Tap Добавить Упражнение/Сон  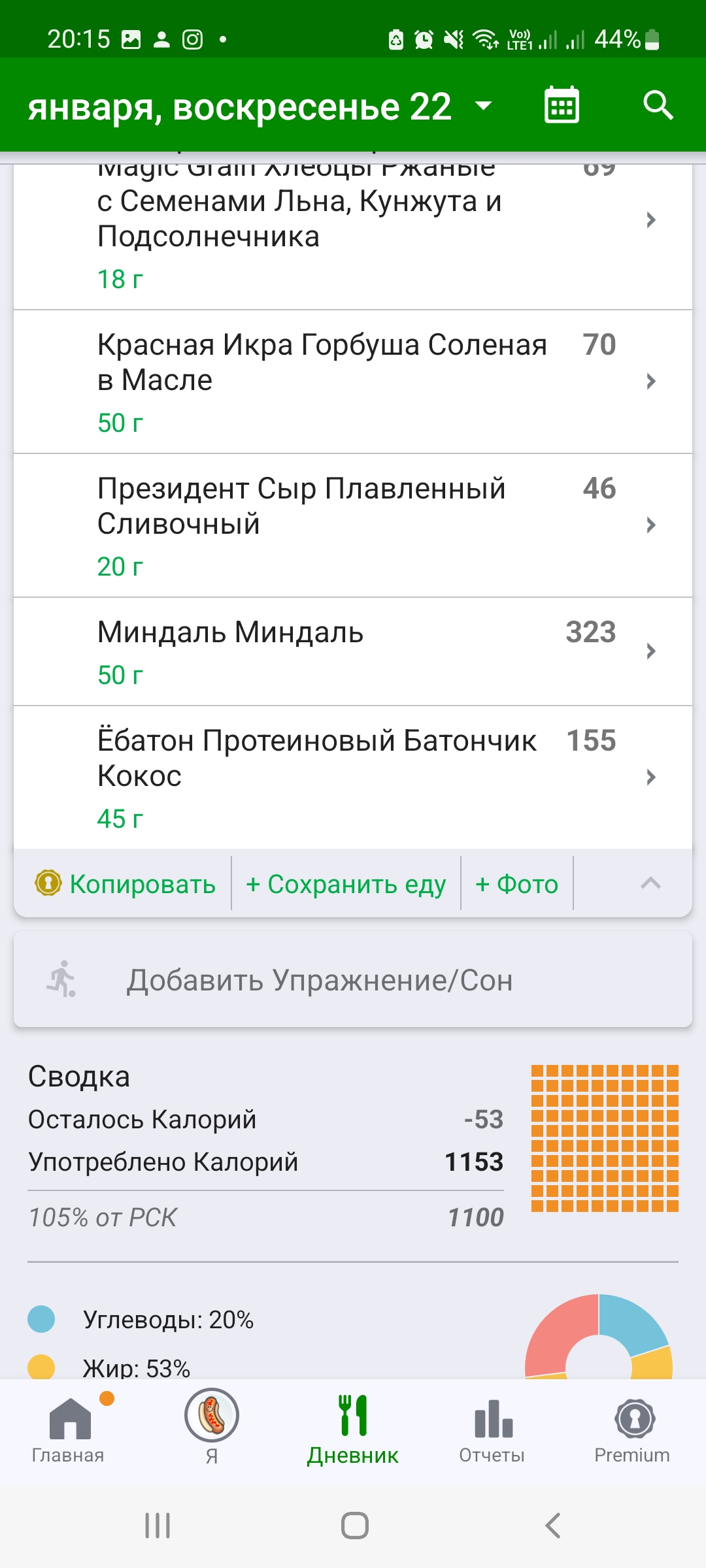coord(353,980)
